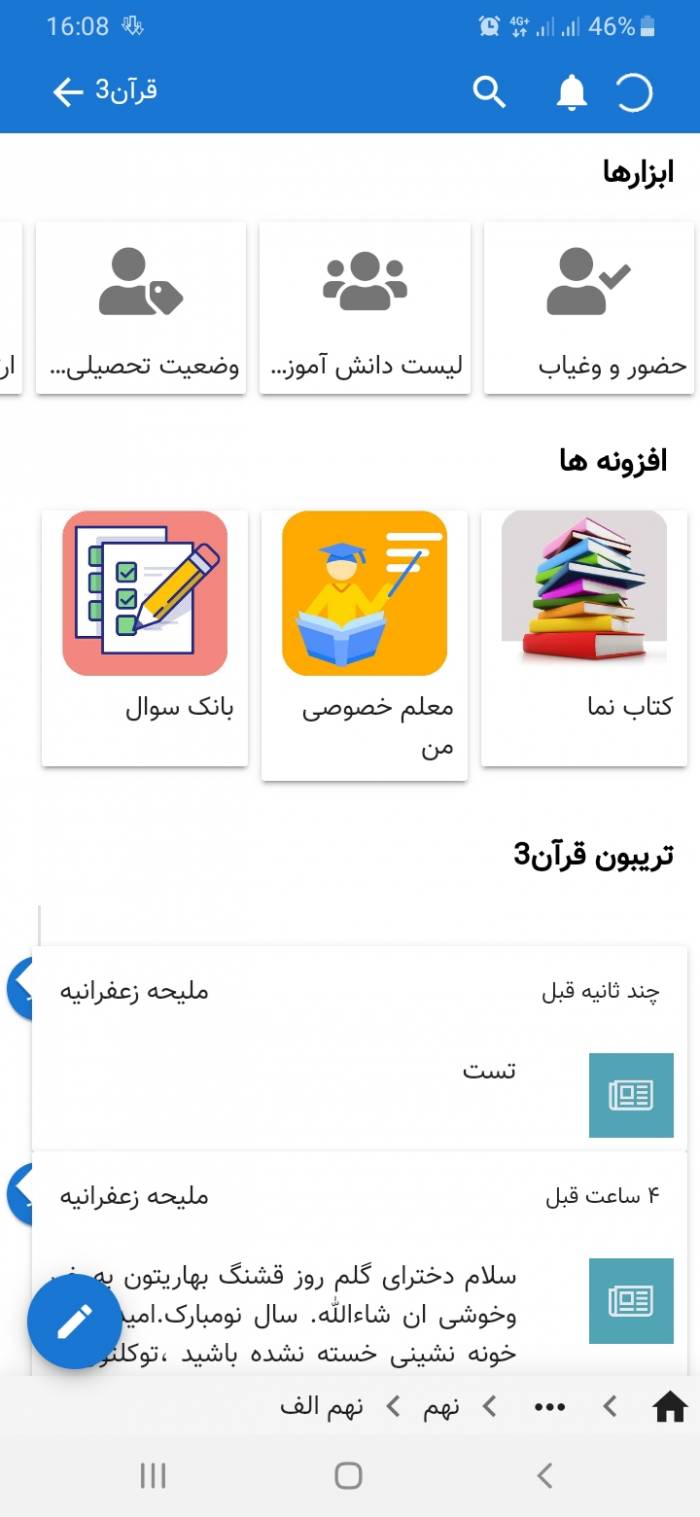The width and height of the screenshot is (700, 1517).
Task: Open the تست post by ملیحه زعفرانیه
Action: 360,1048
